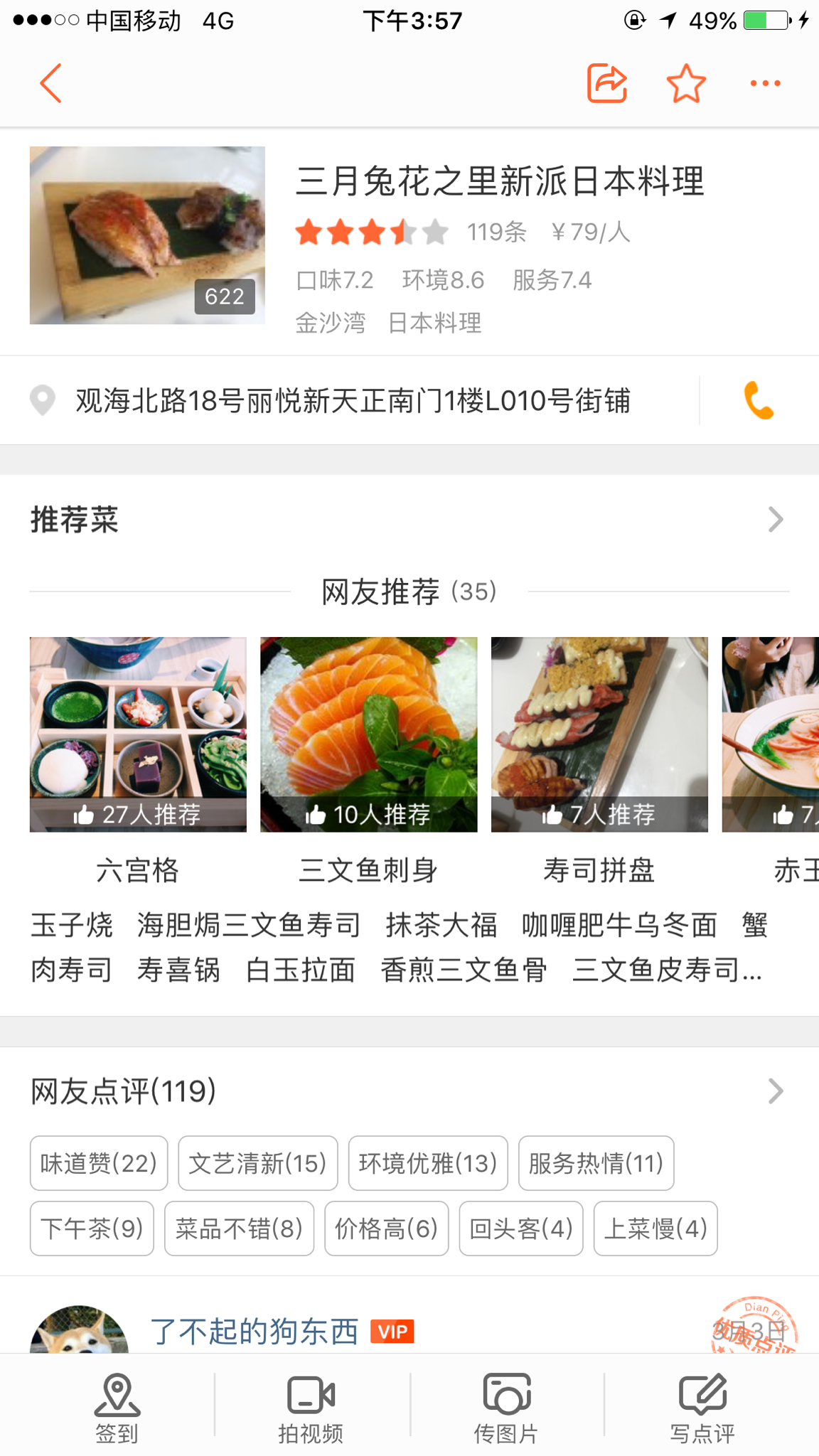The image size is (819, 1456).
Task: View the 三文鱼刺身 recommended dish
Action: point(368,735)
